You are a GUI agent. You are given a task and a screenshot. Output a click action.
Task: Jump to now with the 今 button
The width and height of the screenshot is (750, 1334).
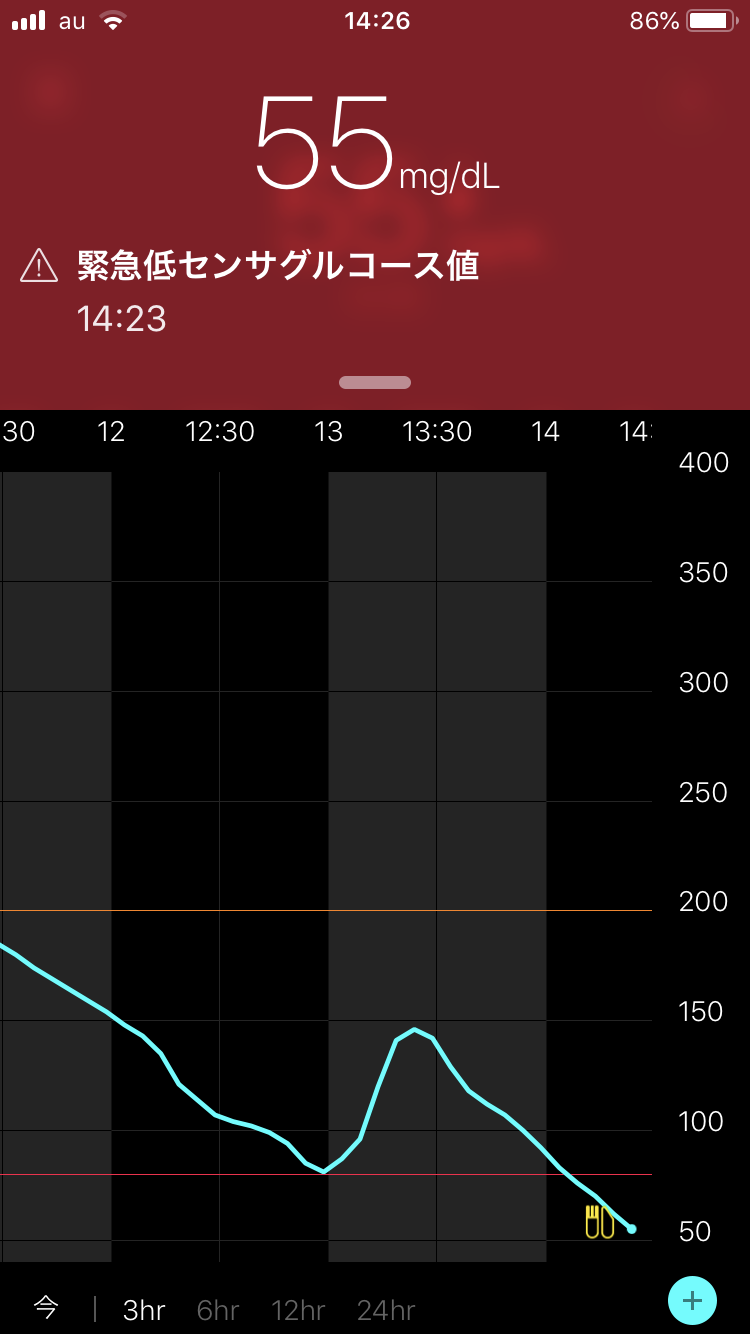point(46,1307)
